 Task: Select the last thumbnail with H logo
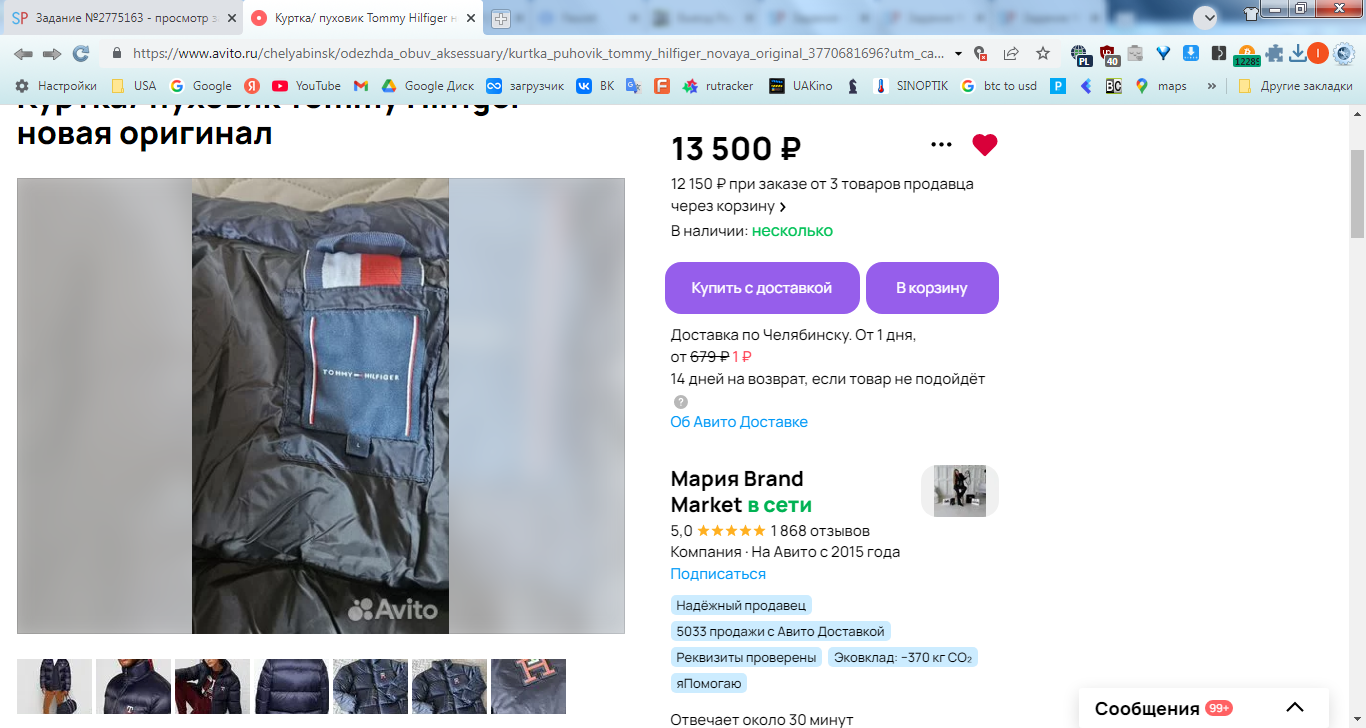coord(528,686)
